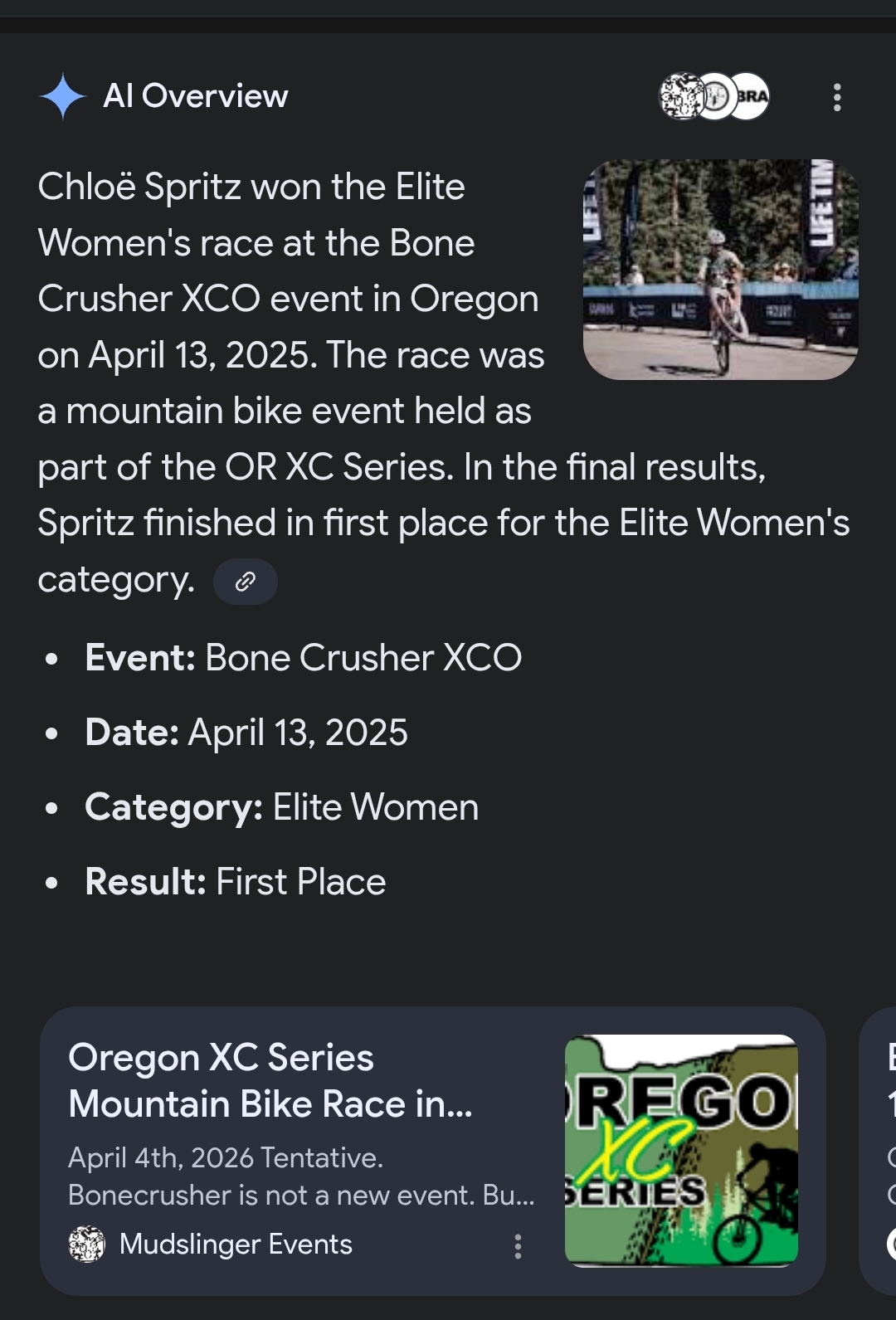The width and height of the screenshot is (896, 1320).
Task: Open options for the Mudslinger Events card
Action: coord(518,1246)
